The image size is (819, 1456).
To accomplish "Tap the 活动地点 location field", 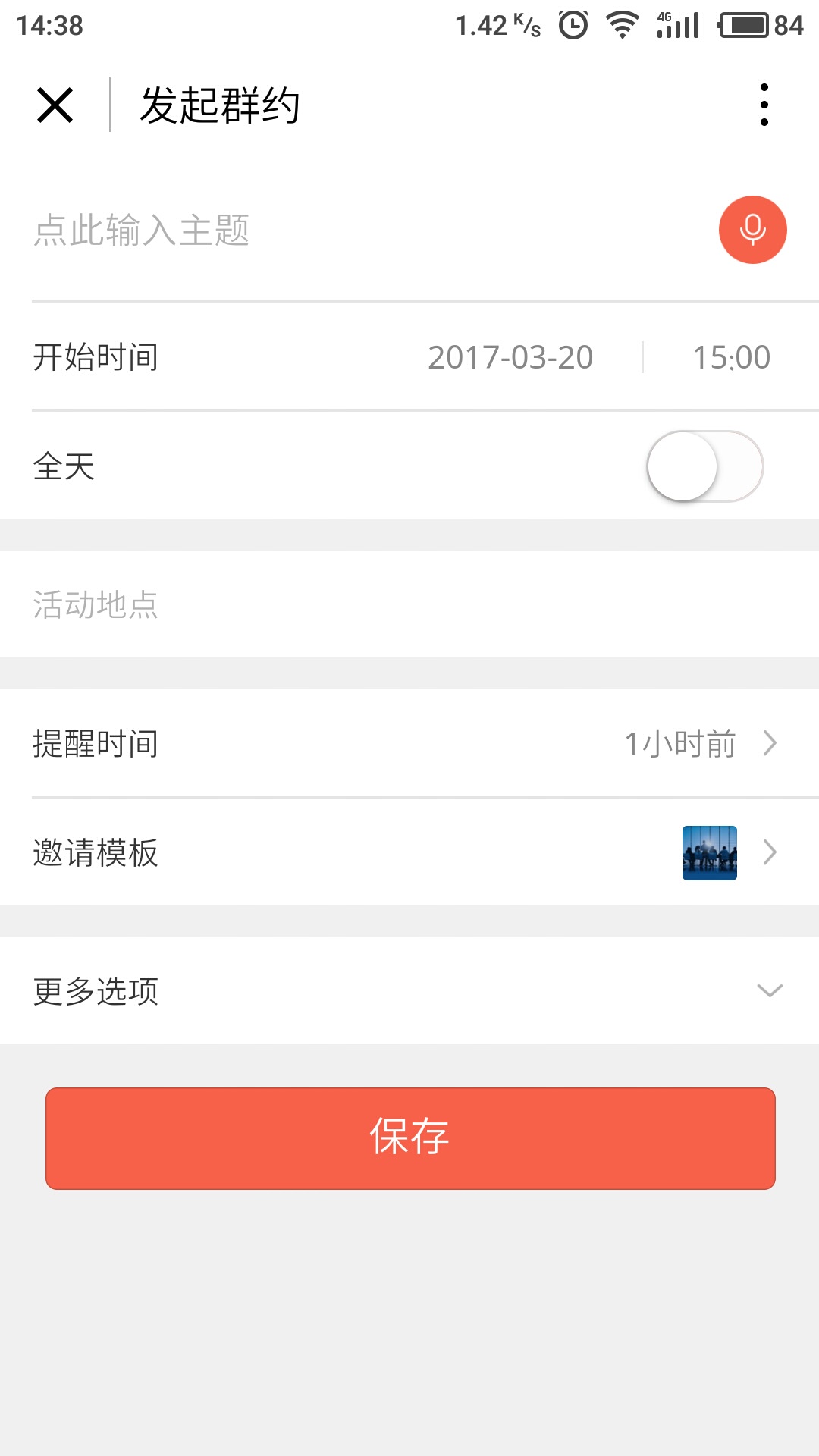I will 409,604.
